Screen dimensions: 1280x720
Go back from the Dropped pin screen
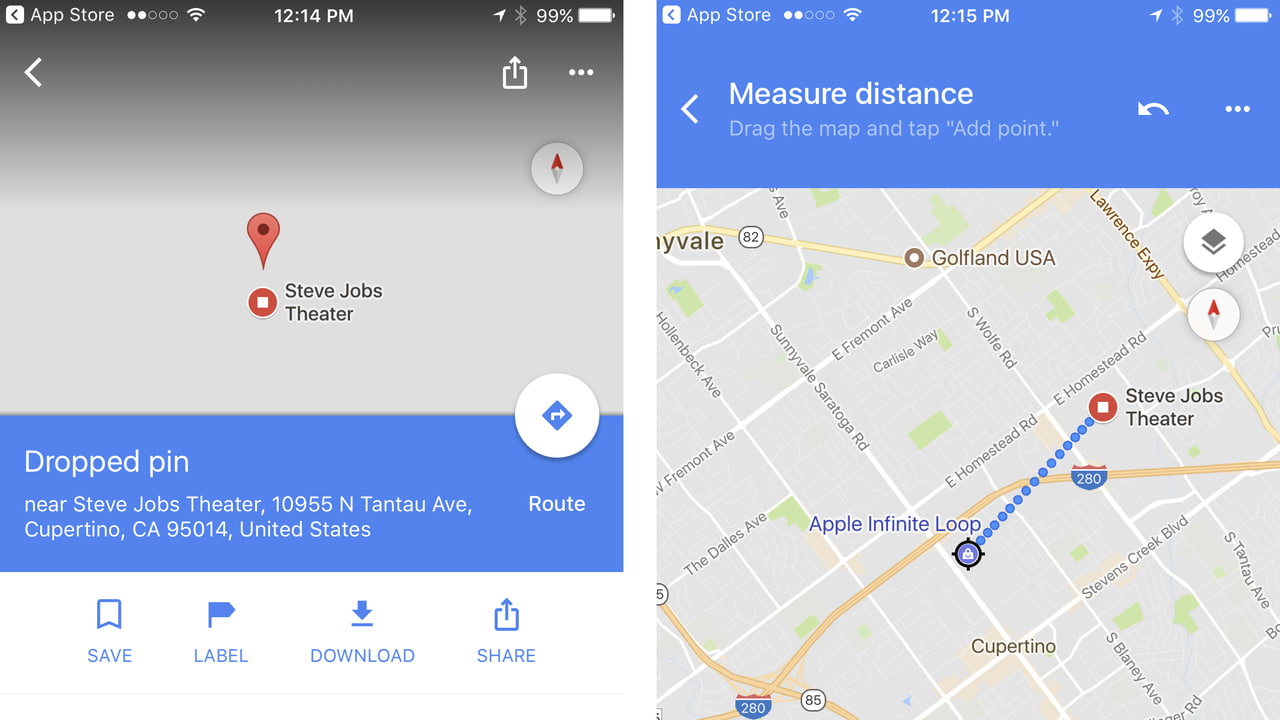(x=34, y=72)
